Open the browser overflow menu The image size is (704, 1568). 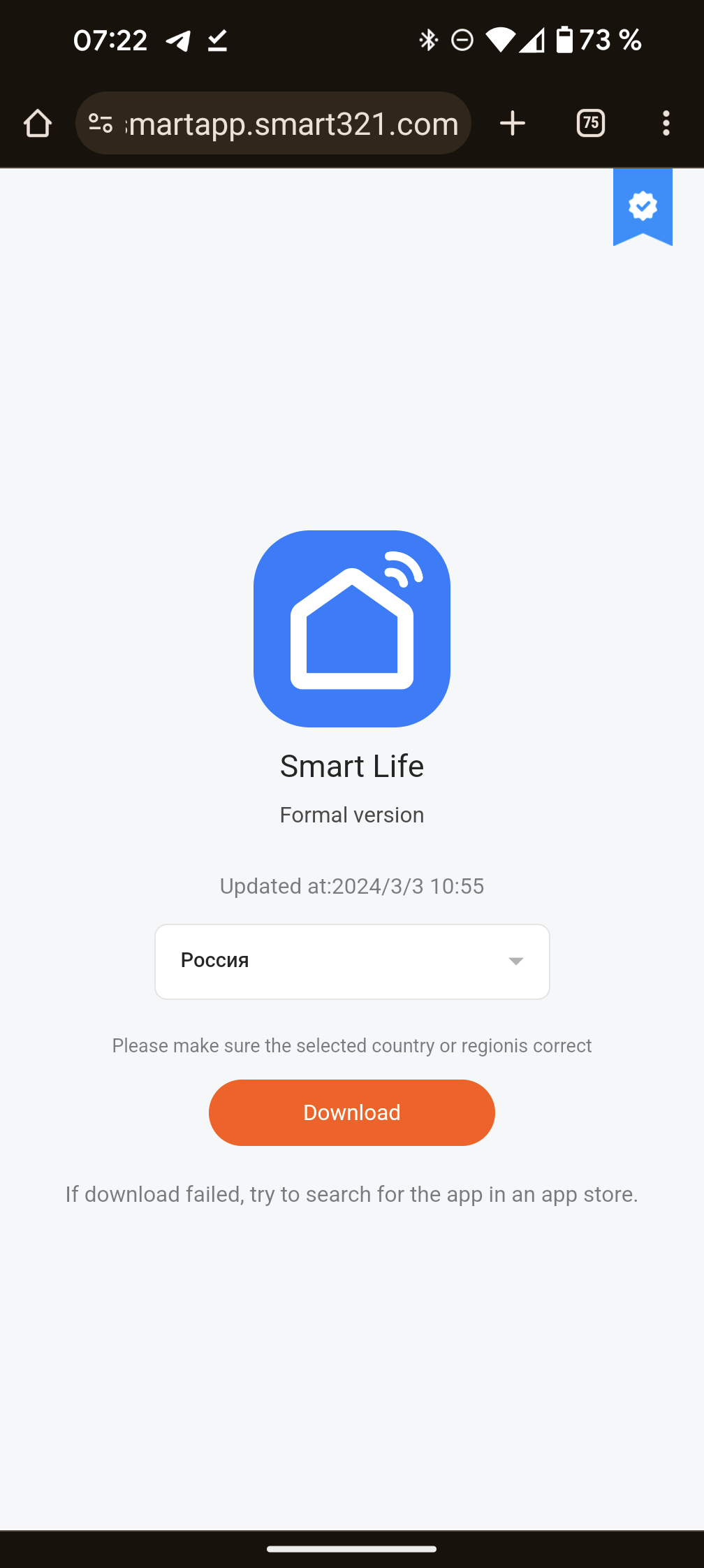[x=666, y=124]
